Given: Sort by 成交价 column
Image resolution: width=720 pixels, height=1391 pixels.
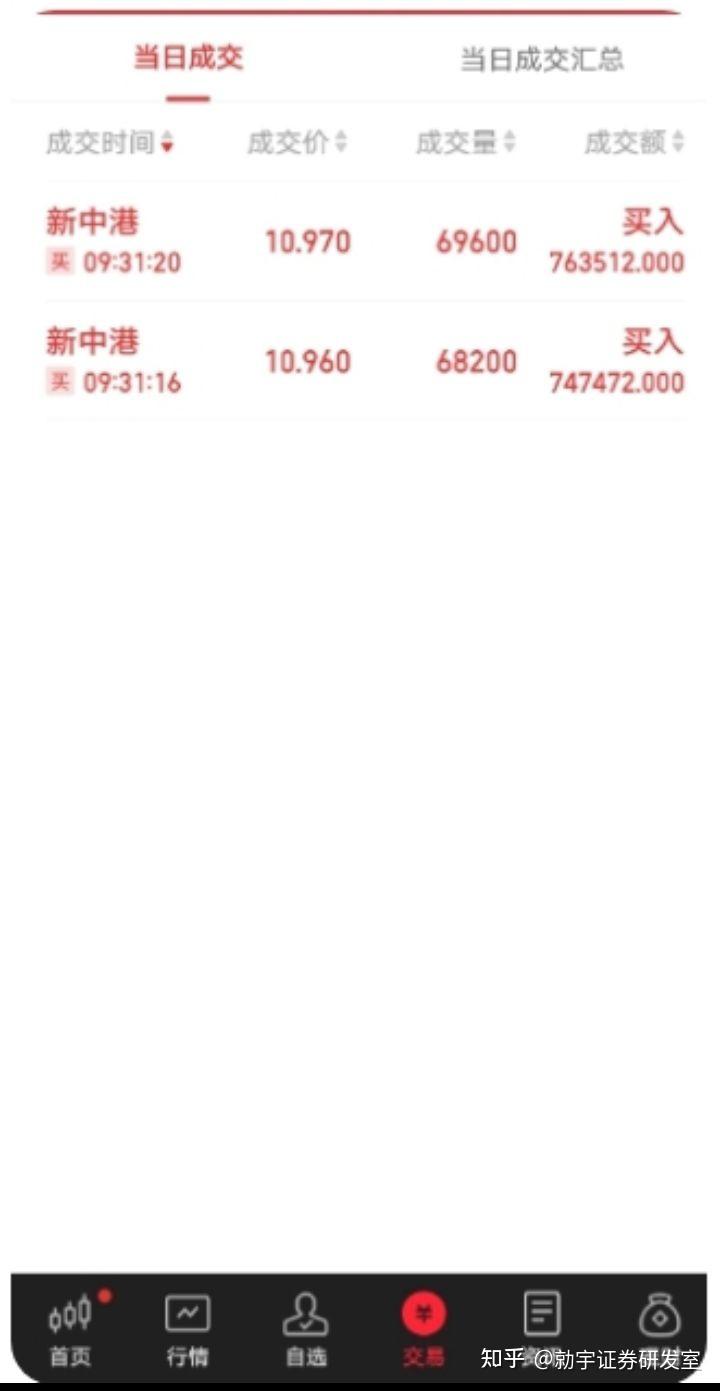Looking at the screenshot, I should 297,143.
